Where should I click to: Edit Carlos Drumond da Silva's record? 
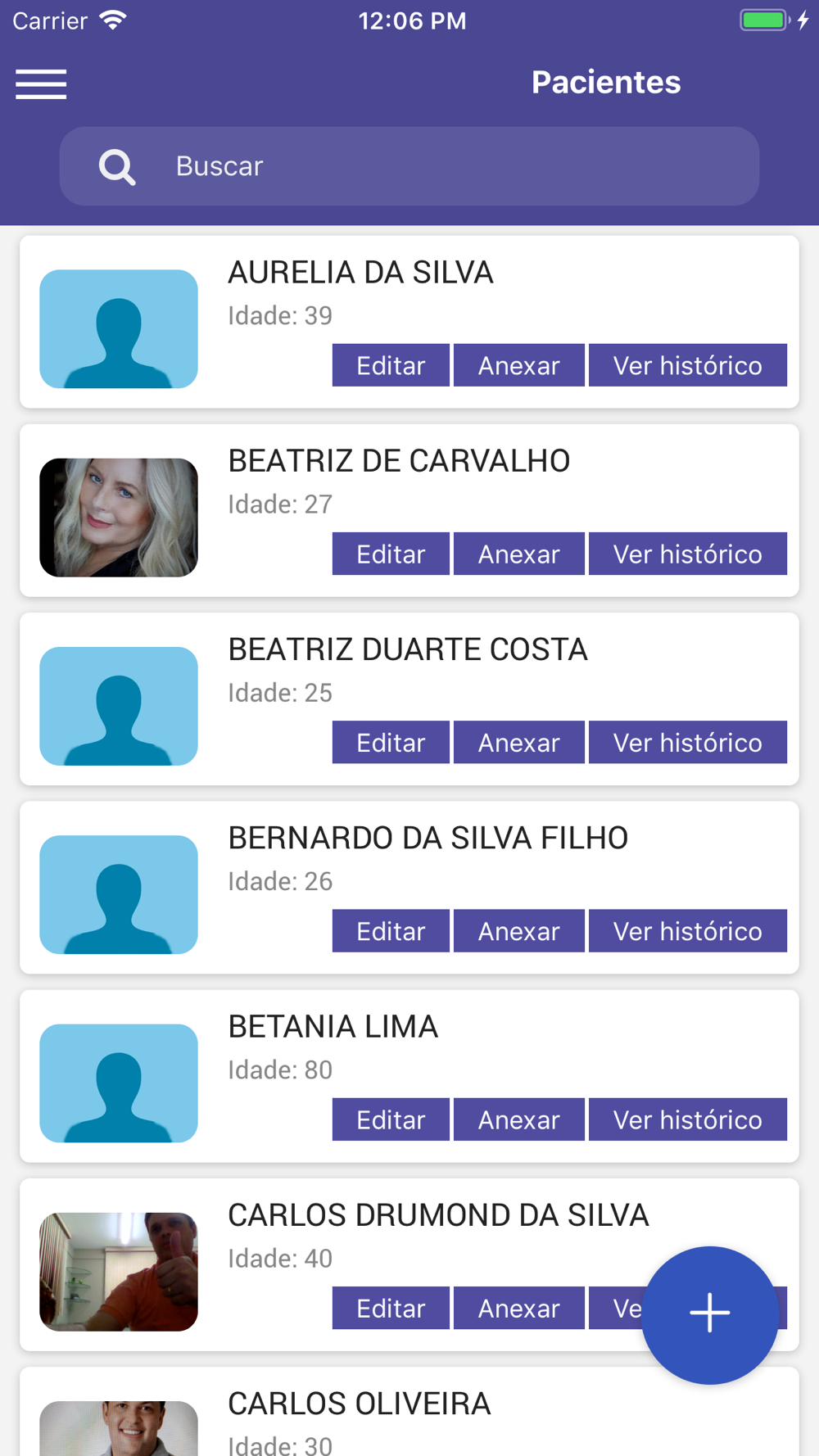(391, 1308)
